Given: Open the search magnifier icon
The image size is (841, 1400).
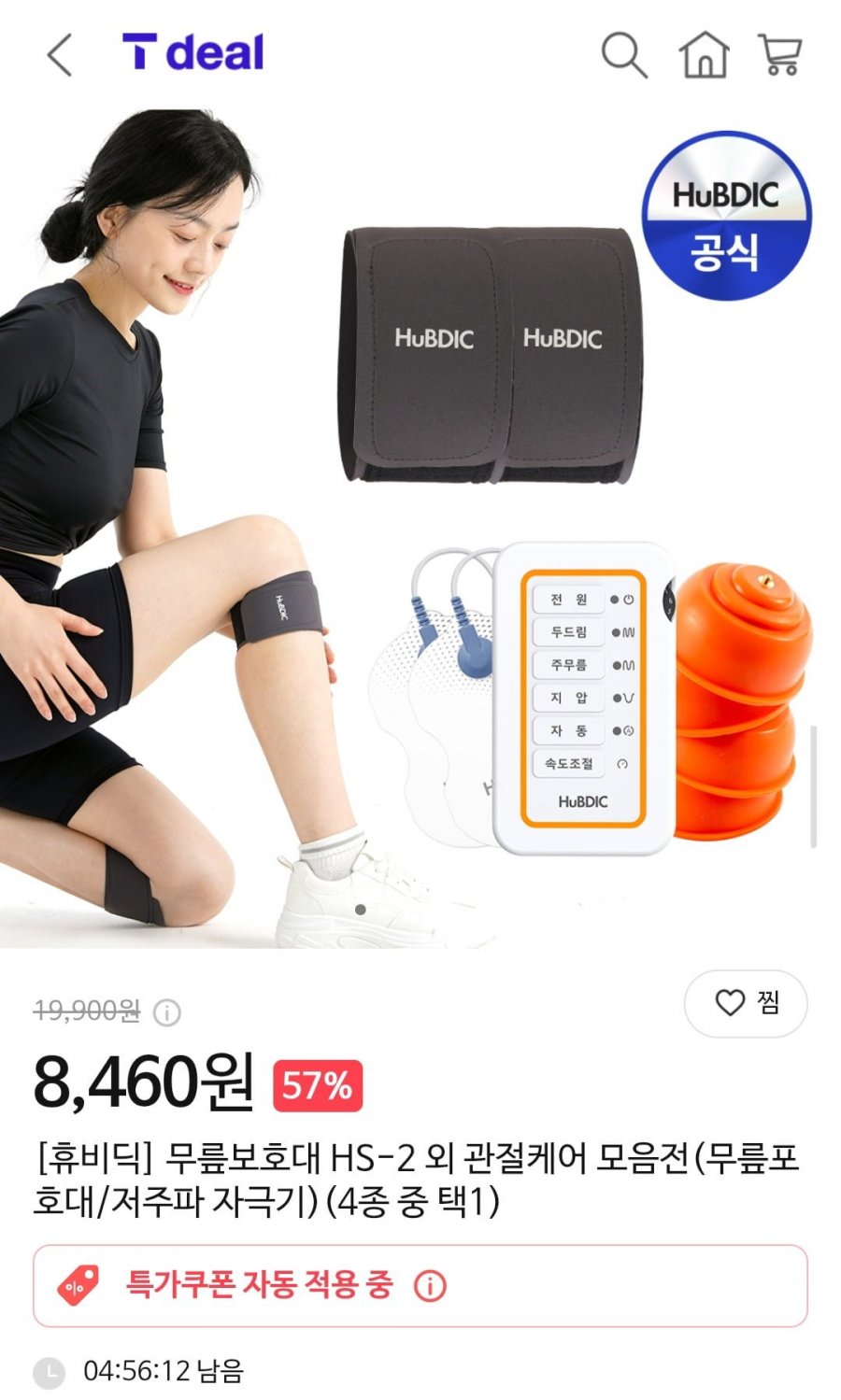Looking at the screenshot, I should click(x=624, y=54).
